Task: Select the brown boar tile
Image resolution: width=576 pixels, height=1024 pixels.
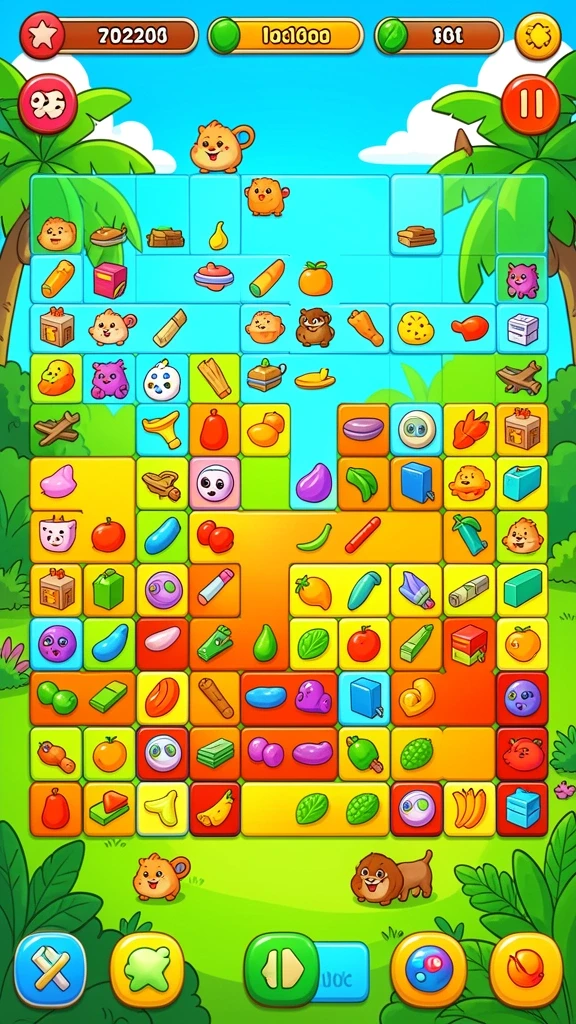Action: [x=315, y=328]
